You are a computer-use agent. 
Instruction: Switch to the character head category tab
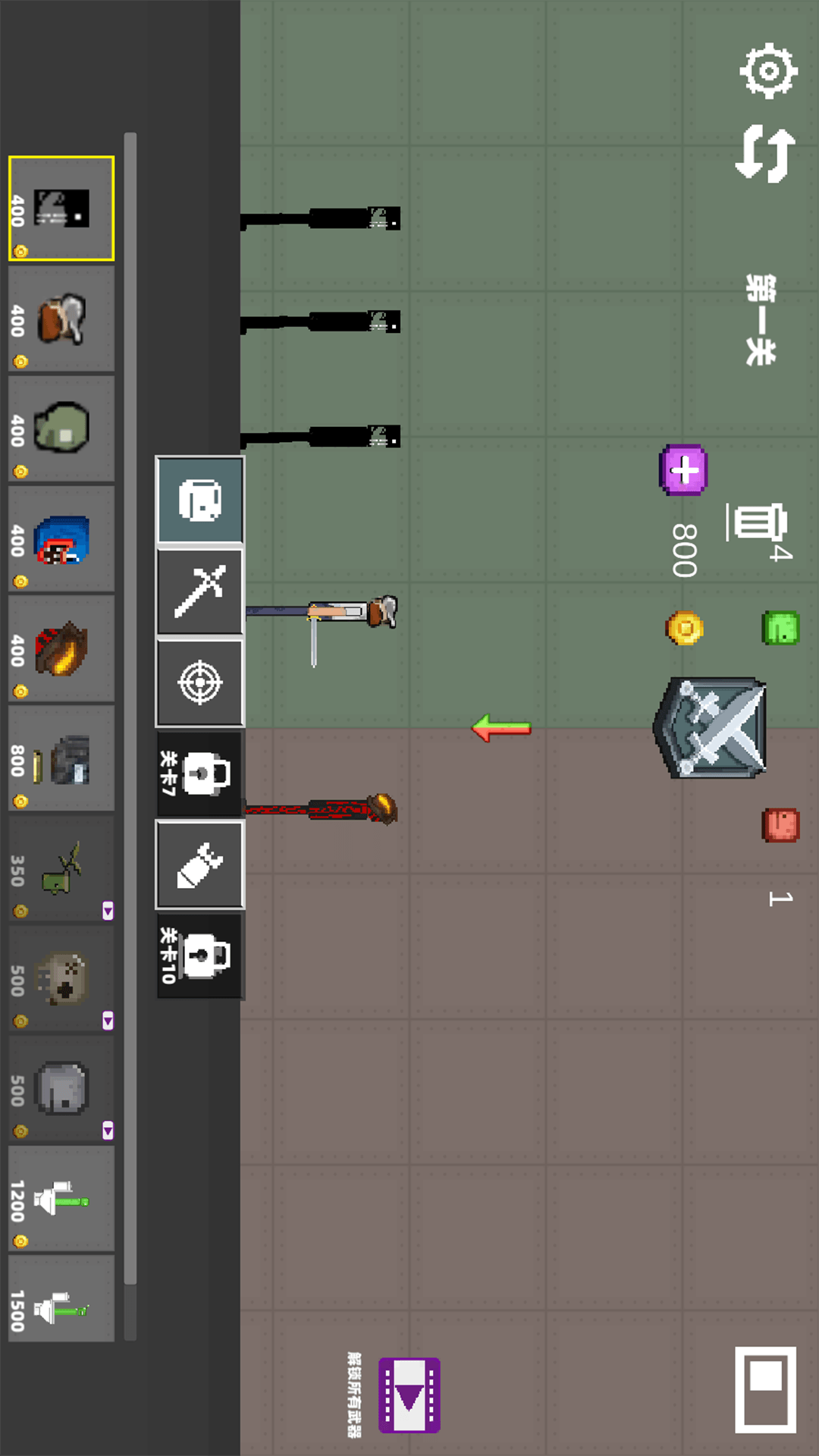point(200,500)
